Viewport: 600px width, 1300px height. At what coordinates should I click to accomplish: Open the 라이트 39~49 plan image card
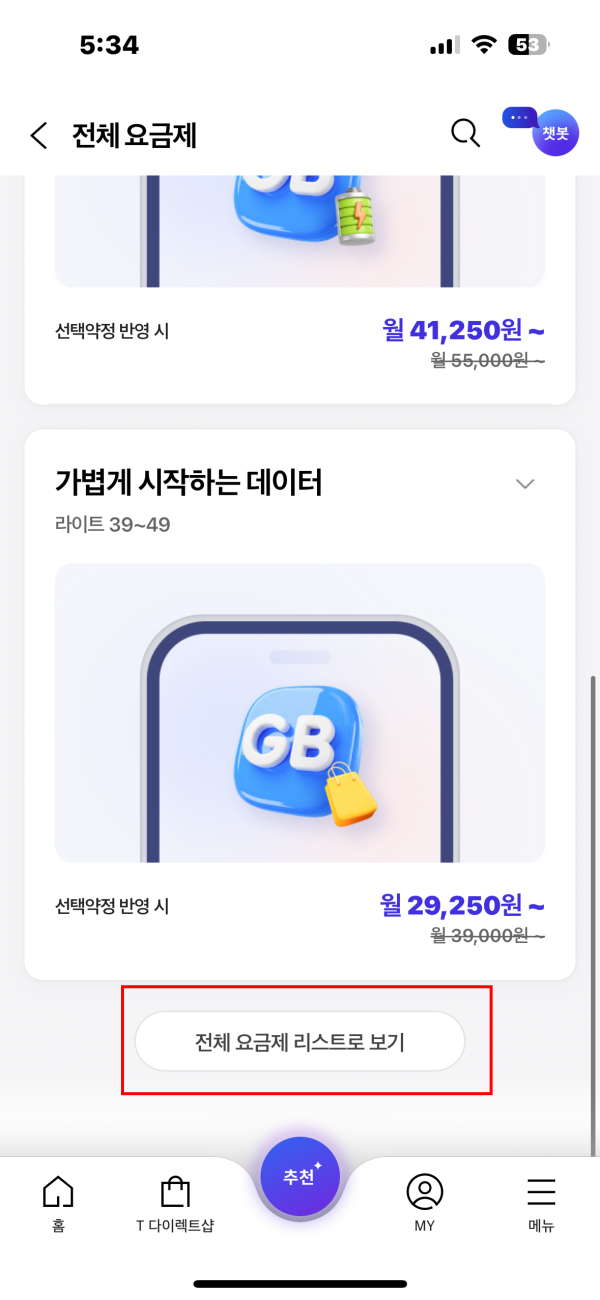point(300,713)
